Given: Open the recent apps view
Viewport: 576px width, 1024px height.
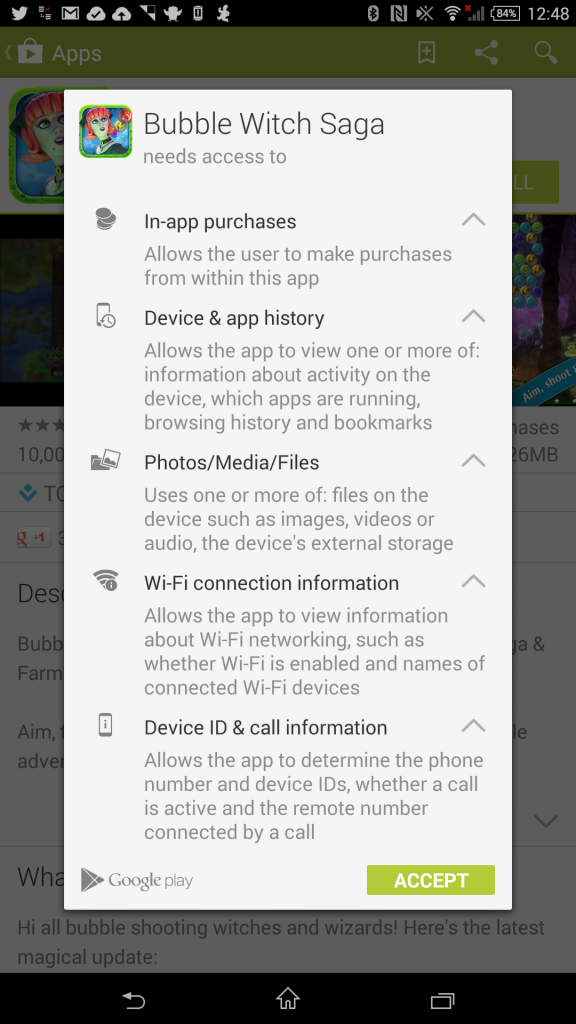Looking at the screenshot, I should (x=442, y=1000).
